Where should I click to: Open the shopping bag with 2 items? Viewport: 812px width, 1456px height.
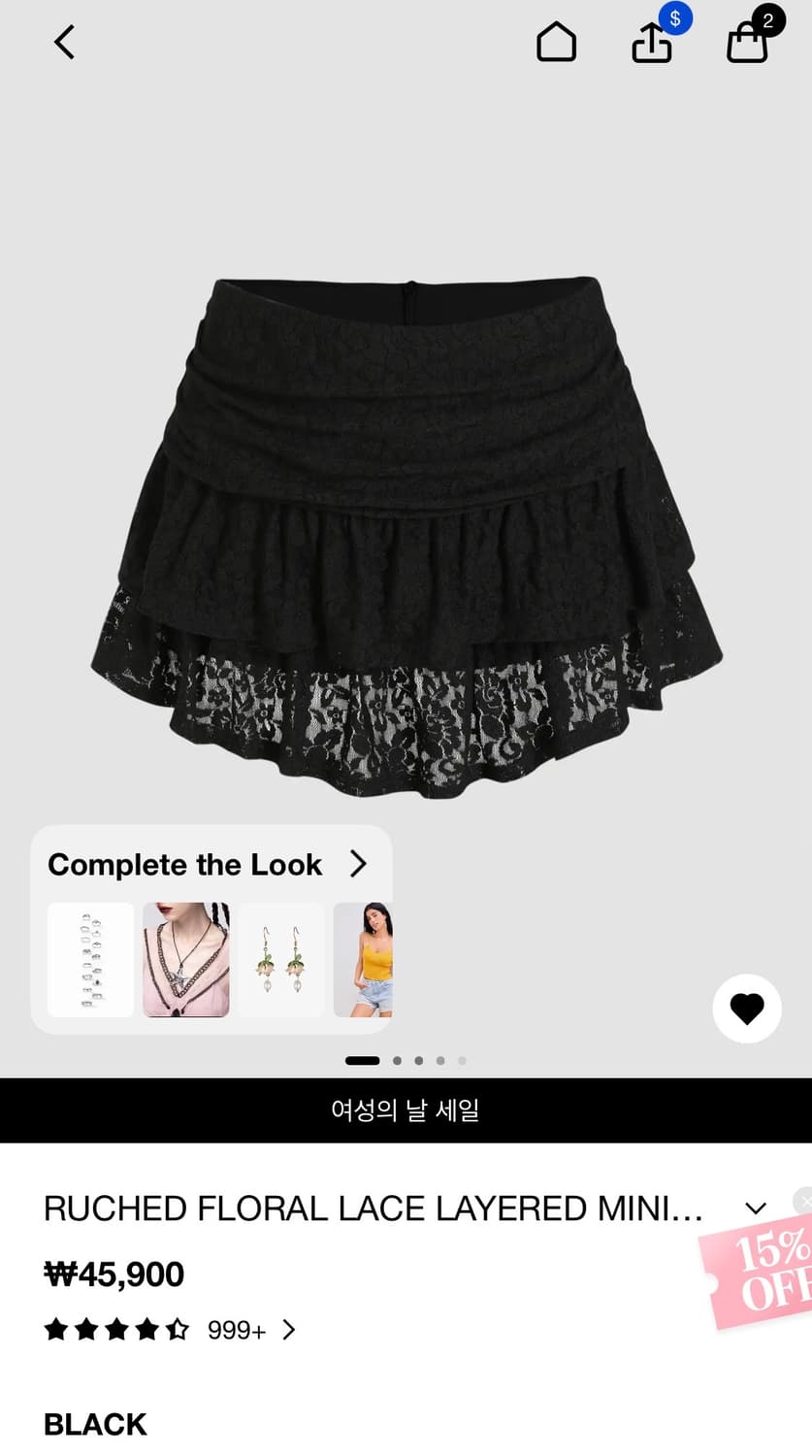pos(746,44)
